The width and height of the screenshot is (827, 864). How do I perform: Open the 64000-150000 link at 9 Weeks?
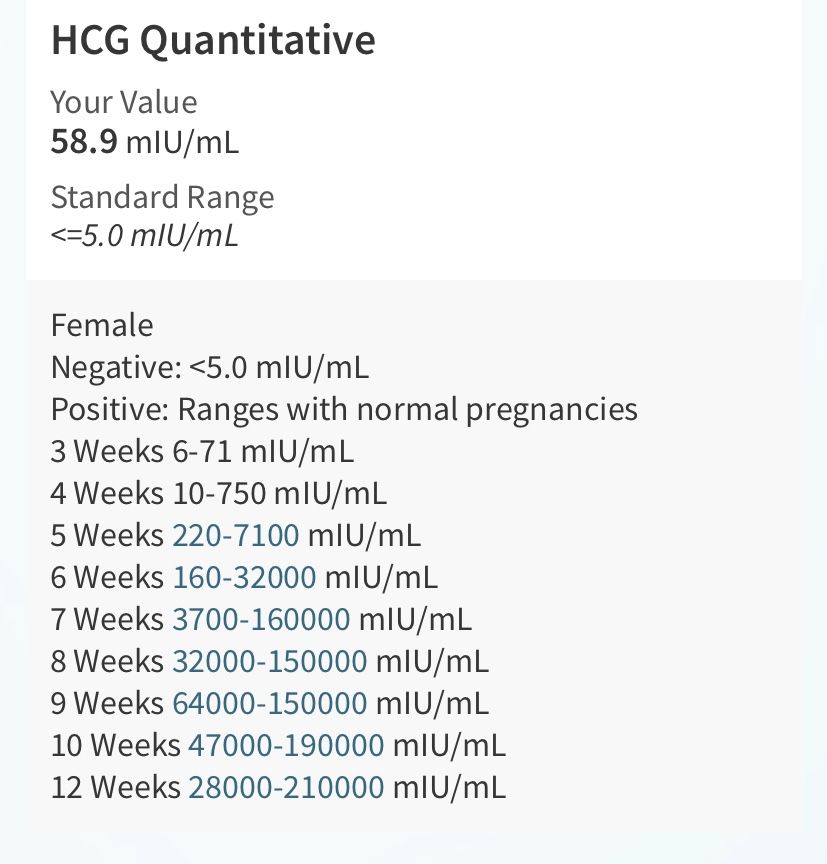(x=269, y=703)
